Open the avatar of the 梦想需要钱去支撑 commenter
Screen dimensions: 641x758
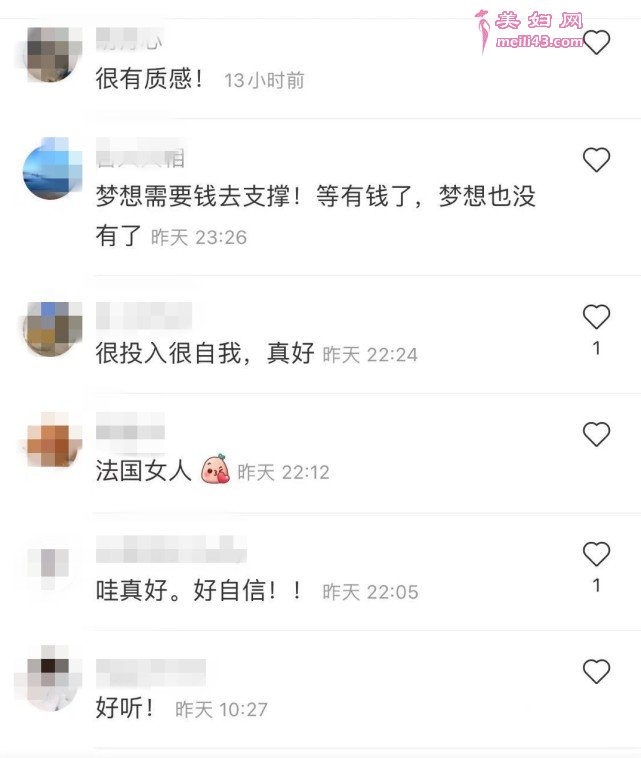coord(52,170)
